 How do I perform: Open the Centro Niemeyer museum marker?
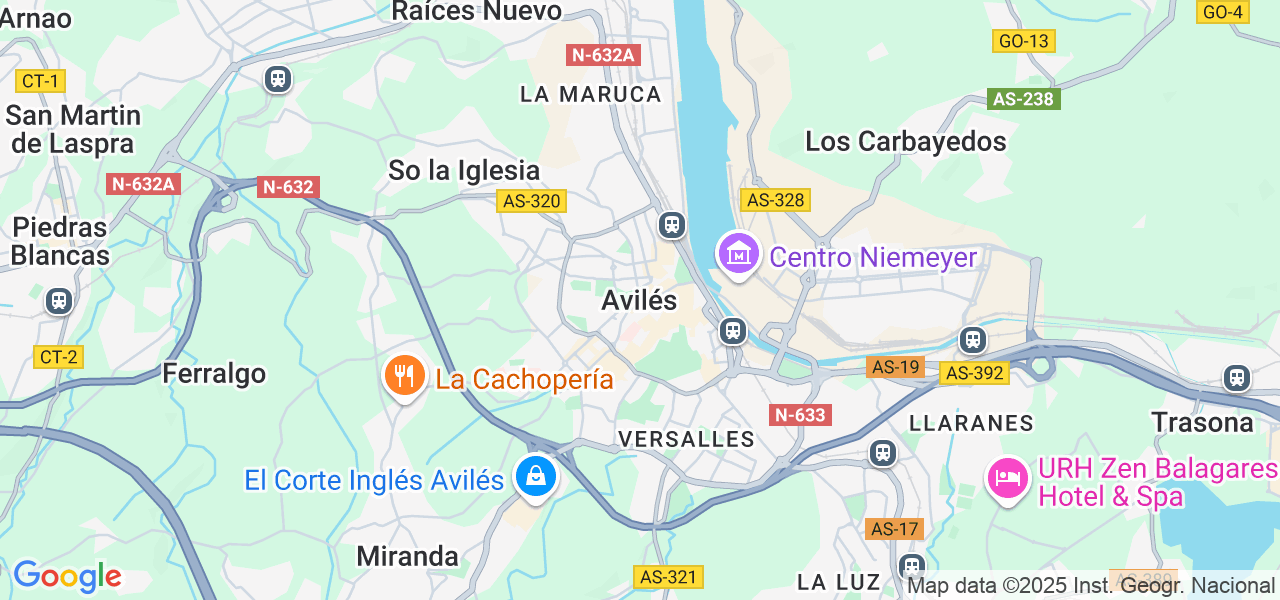click(x=738, y=254)
